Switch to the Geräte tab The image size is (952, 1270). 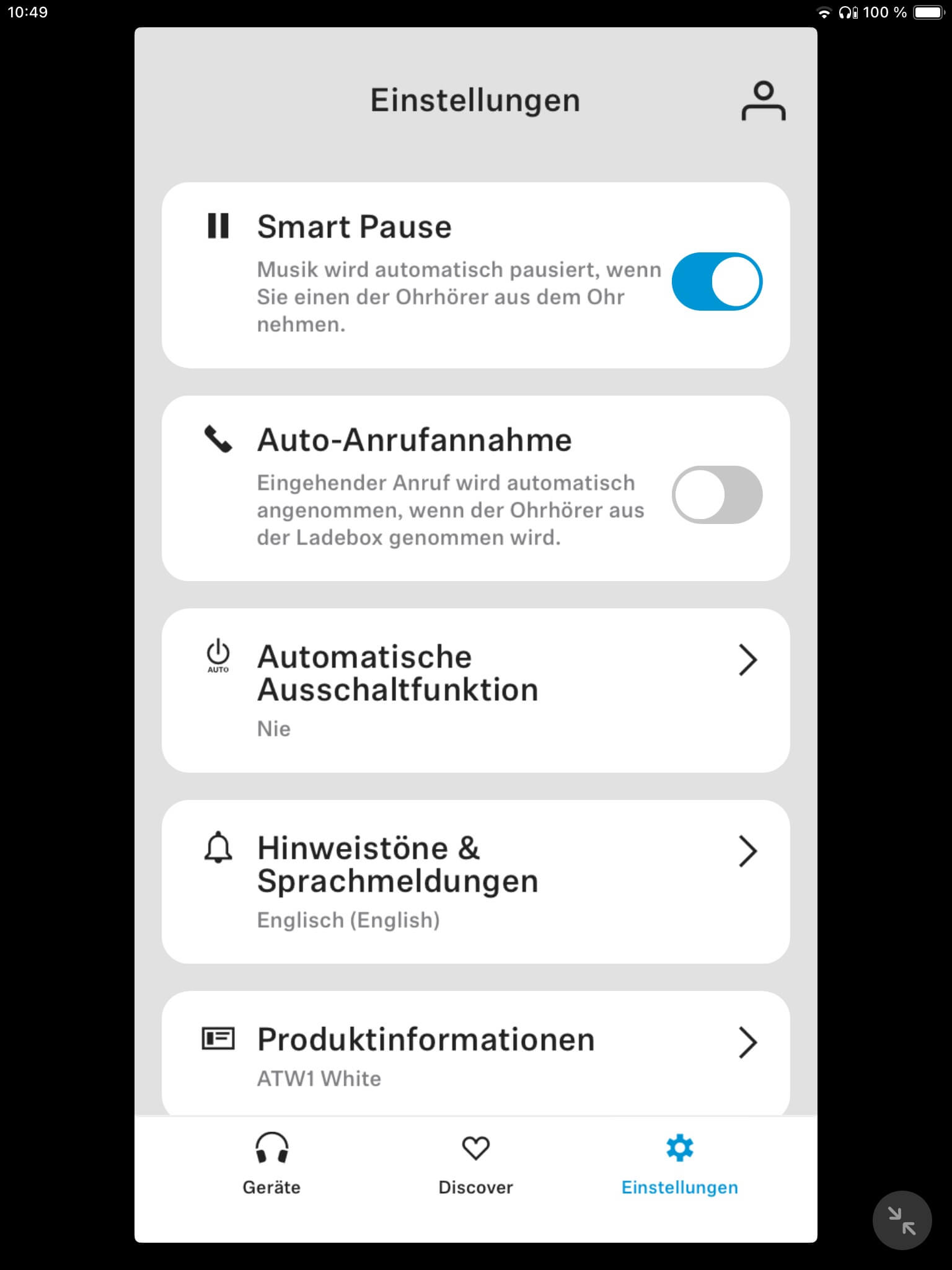pyautogui.click(x=271, y=1164)
